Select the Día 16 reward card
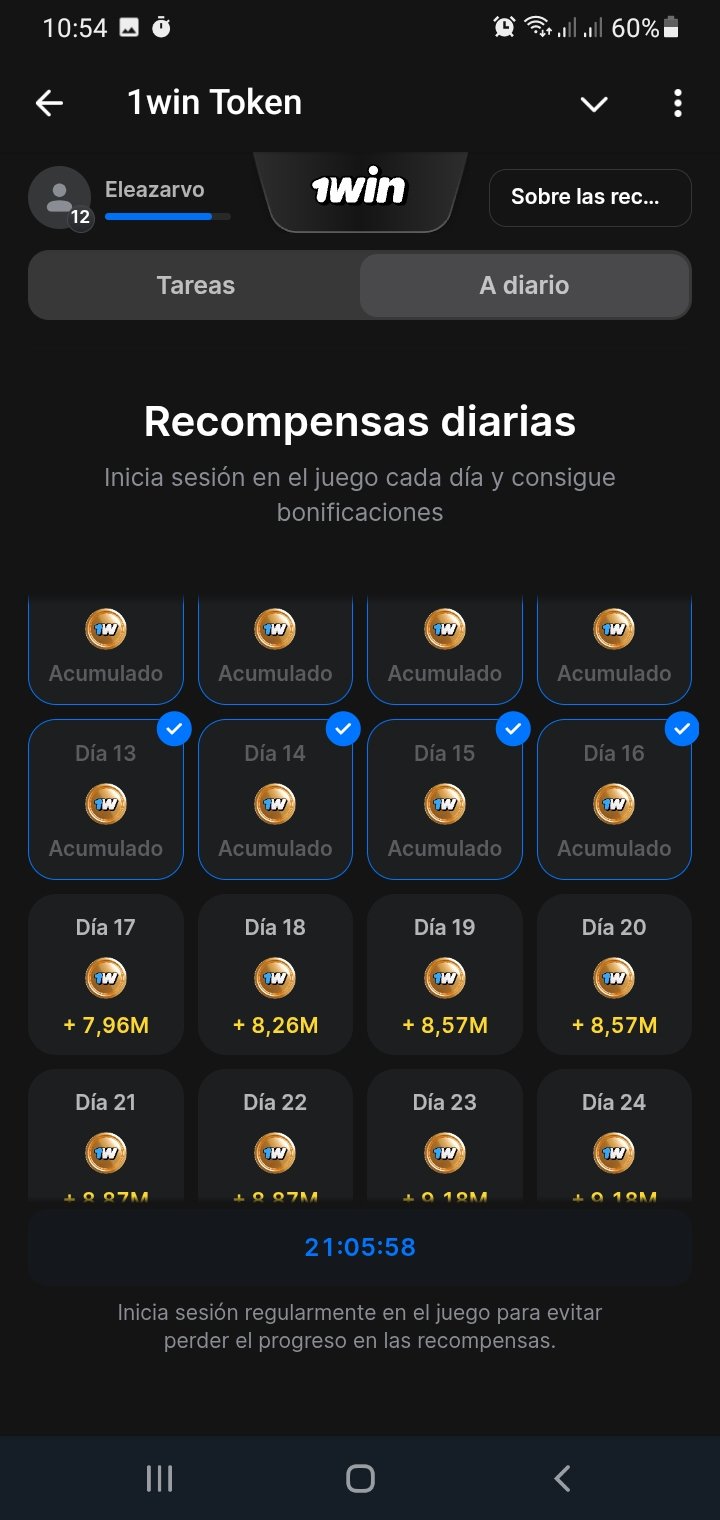 click(x=614, y=800)
